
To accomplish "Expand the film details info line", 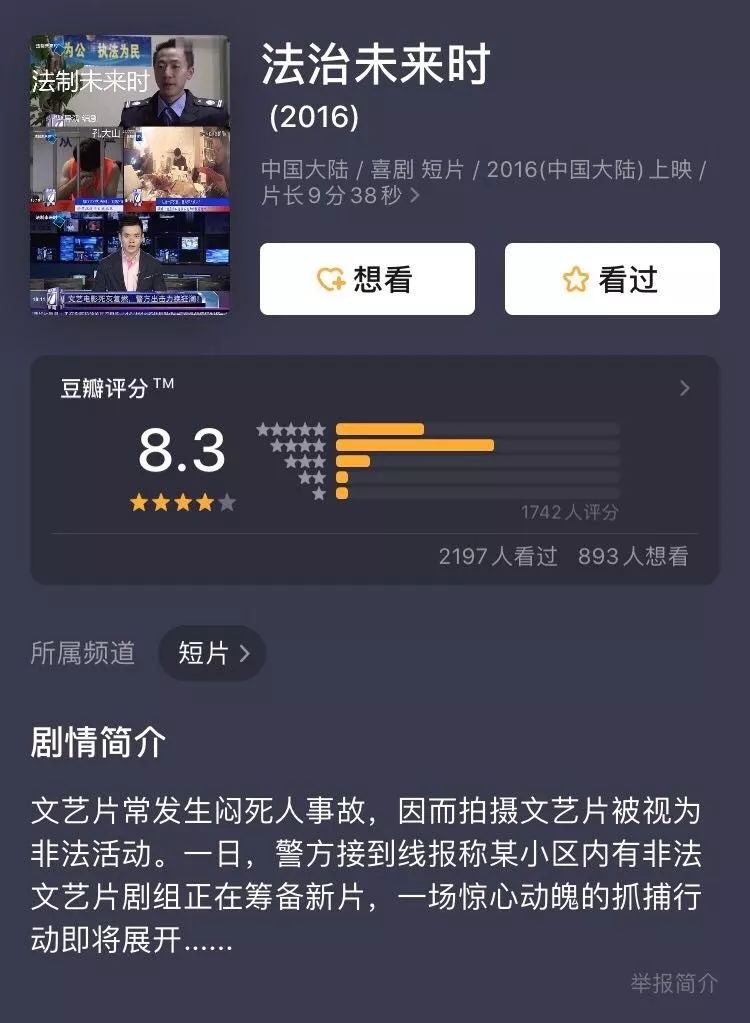I will point(415,196).
